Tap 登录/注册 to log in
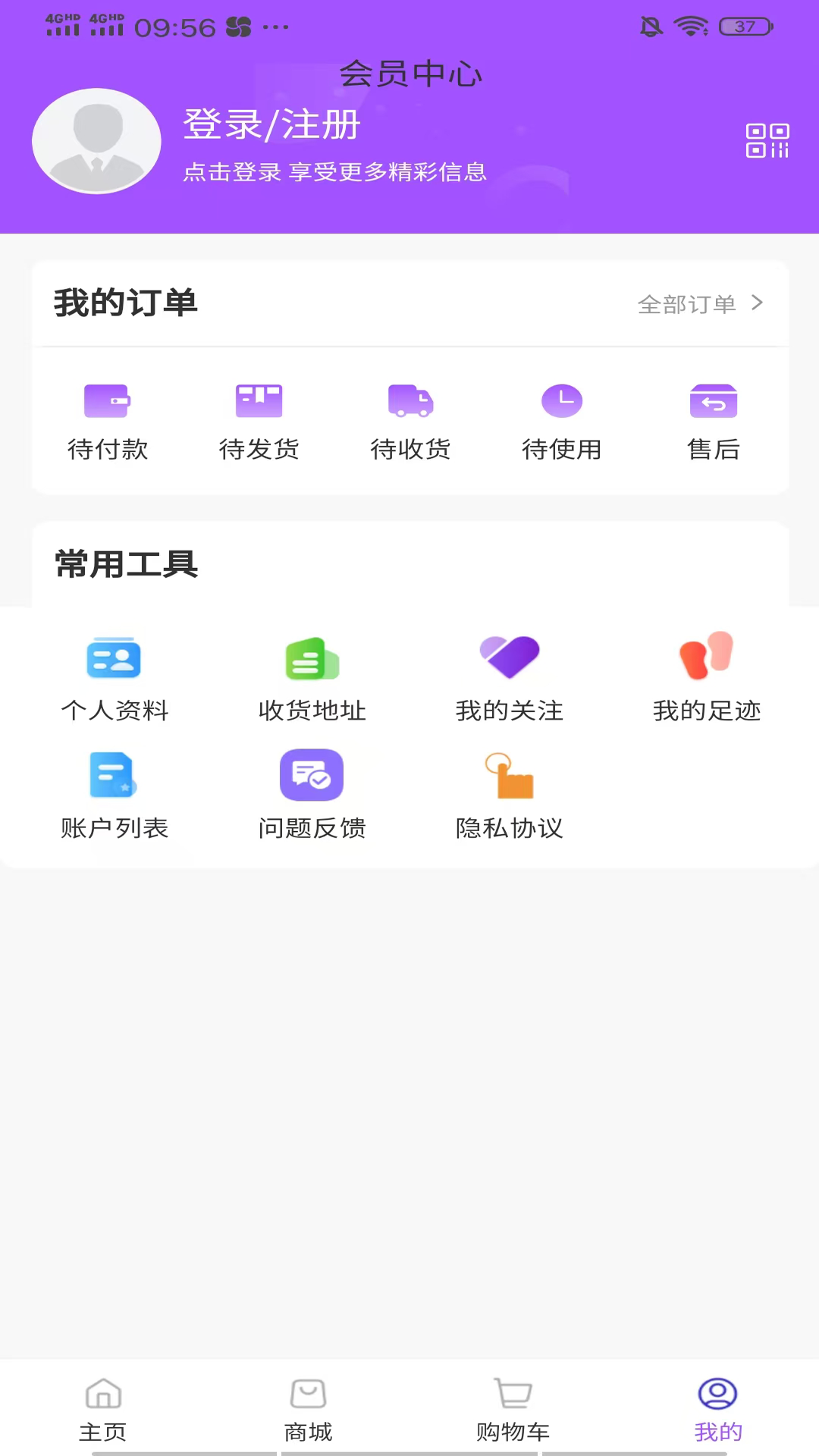Image resolution: width=819 pixels, height=1456 pixels. click(x=271, y=125)
